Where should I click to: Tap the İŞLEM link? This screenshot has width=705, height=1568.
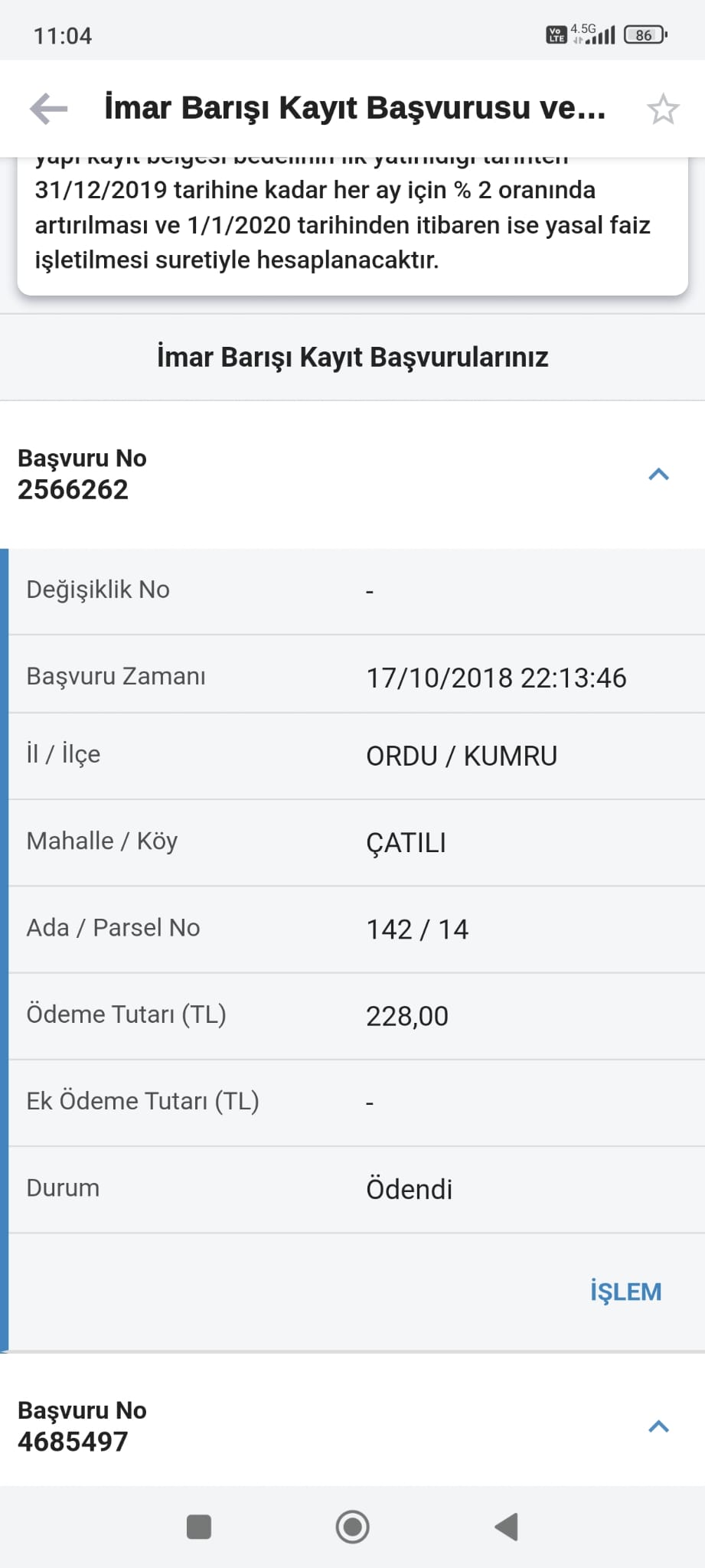[625, 1292]
